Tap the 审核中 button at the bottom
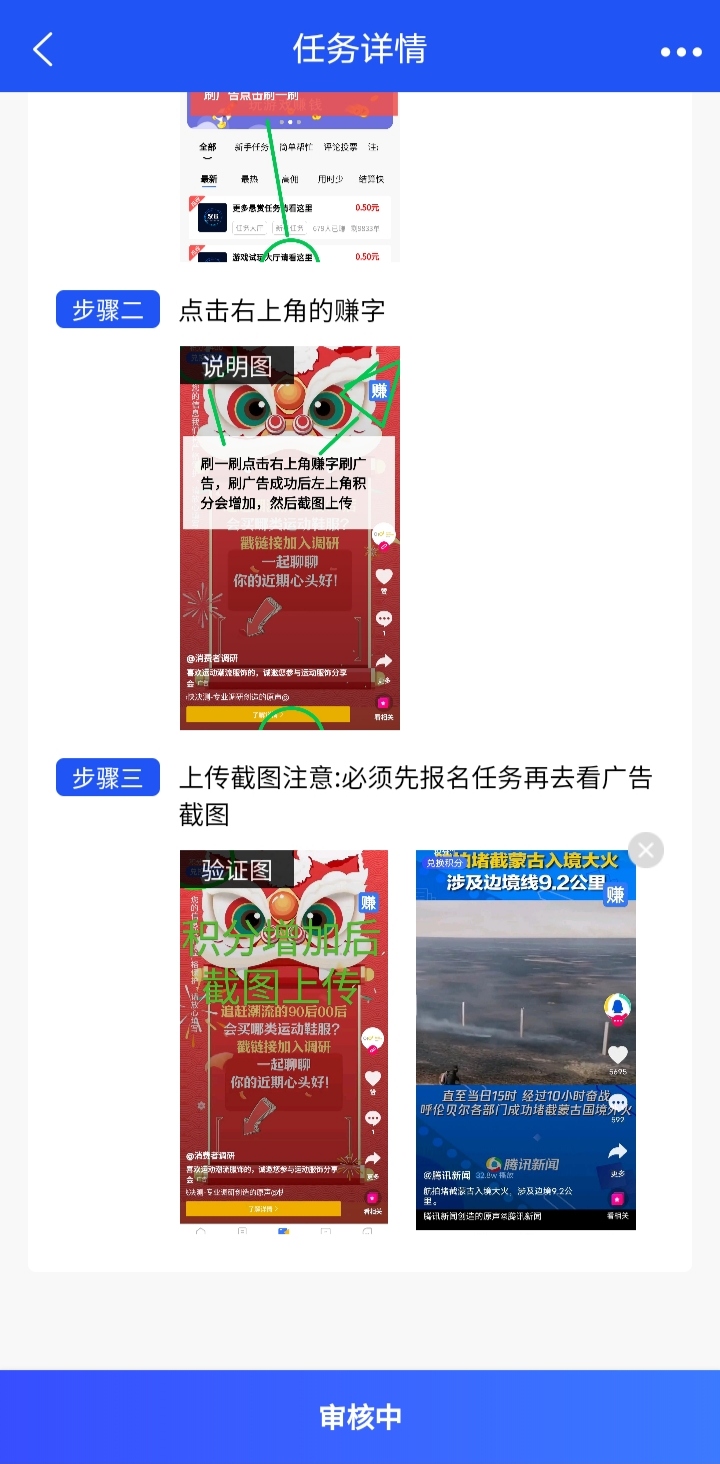 tap(360, 1417)
